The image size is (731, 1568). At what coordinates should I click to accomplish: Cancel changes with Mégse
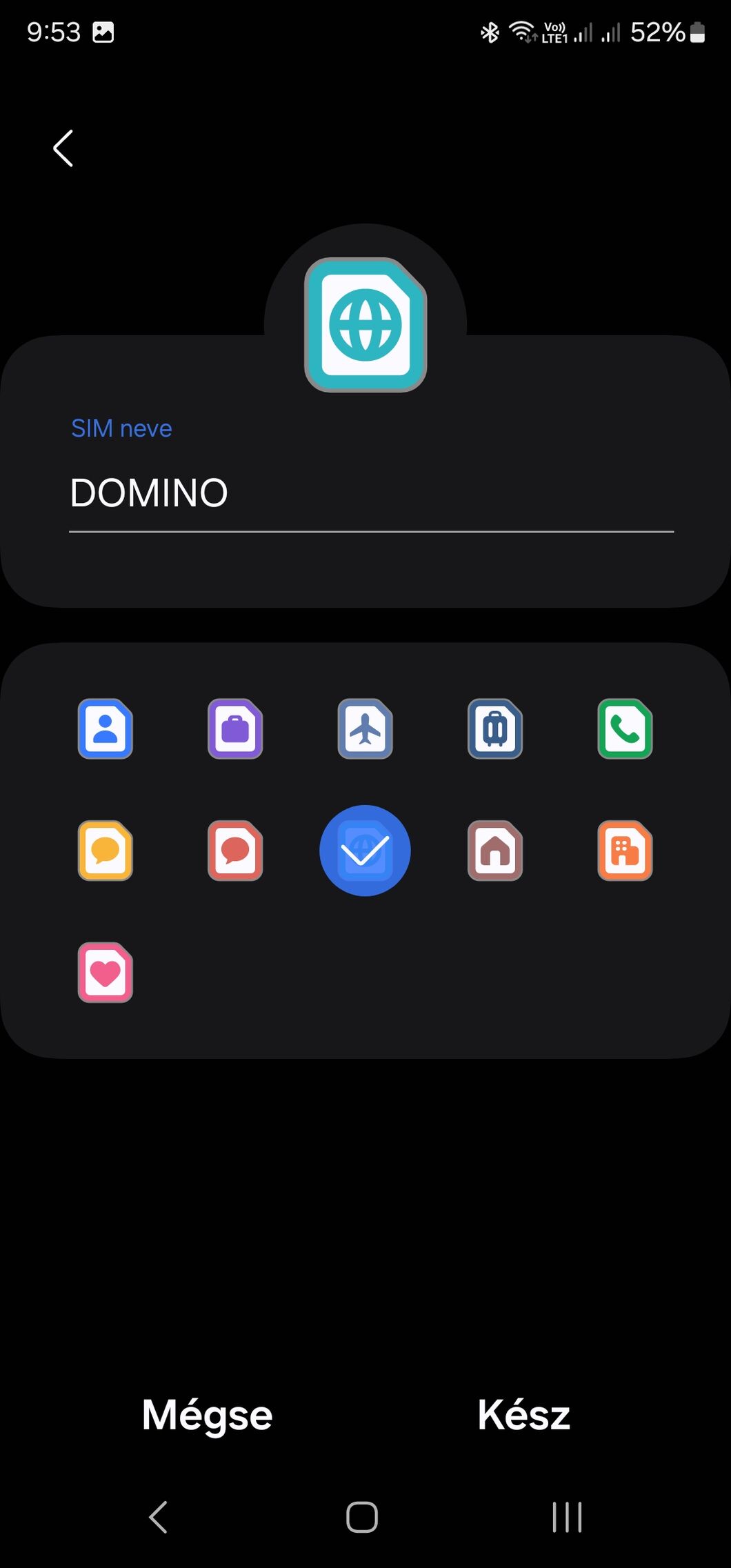pos(207,1415)
